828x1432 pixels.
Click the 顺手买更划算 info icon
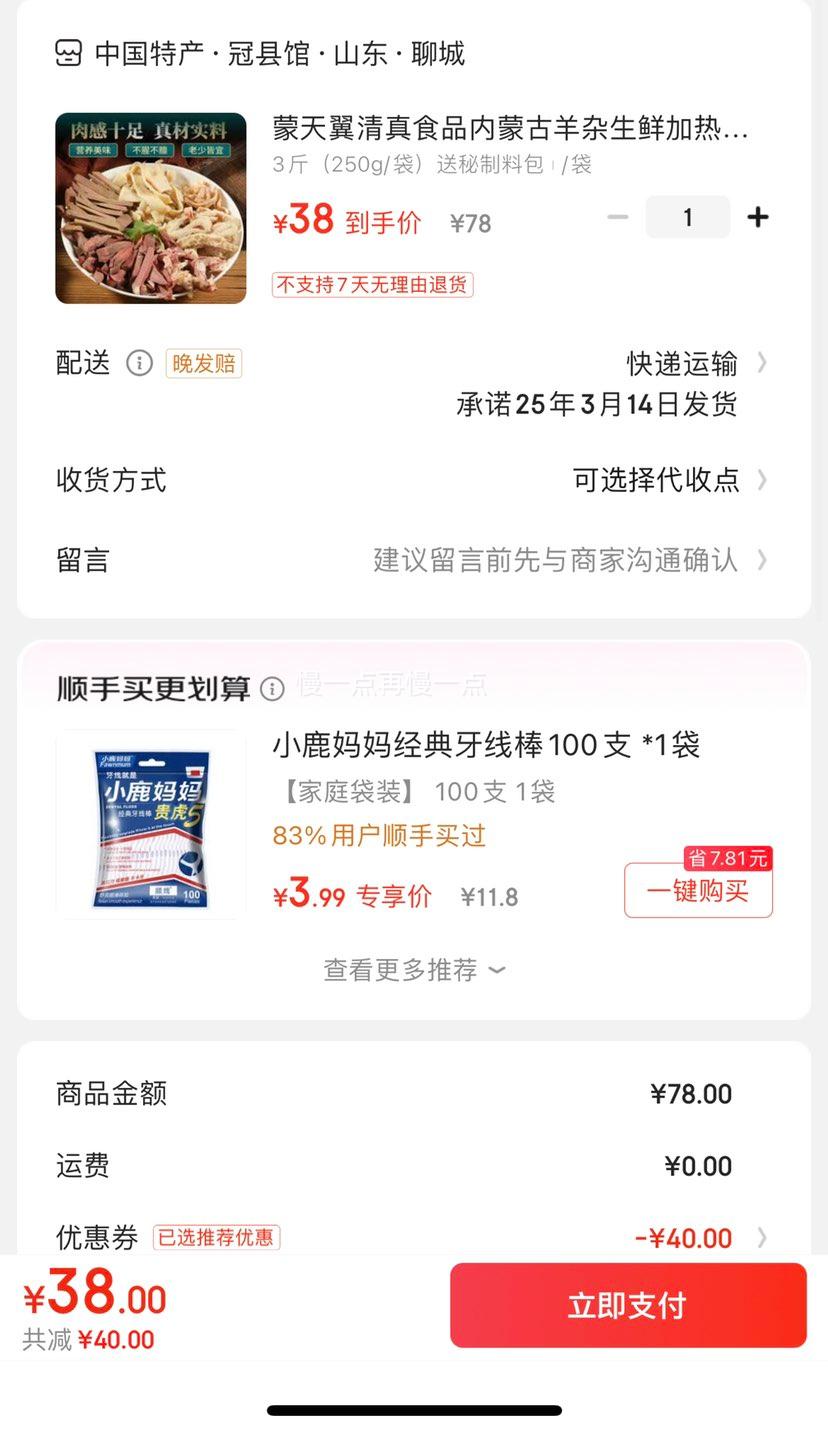pos(271,687)
